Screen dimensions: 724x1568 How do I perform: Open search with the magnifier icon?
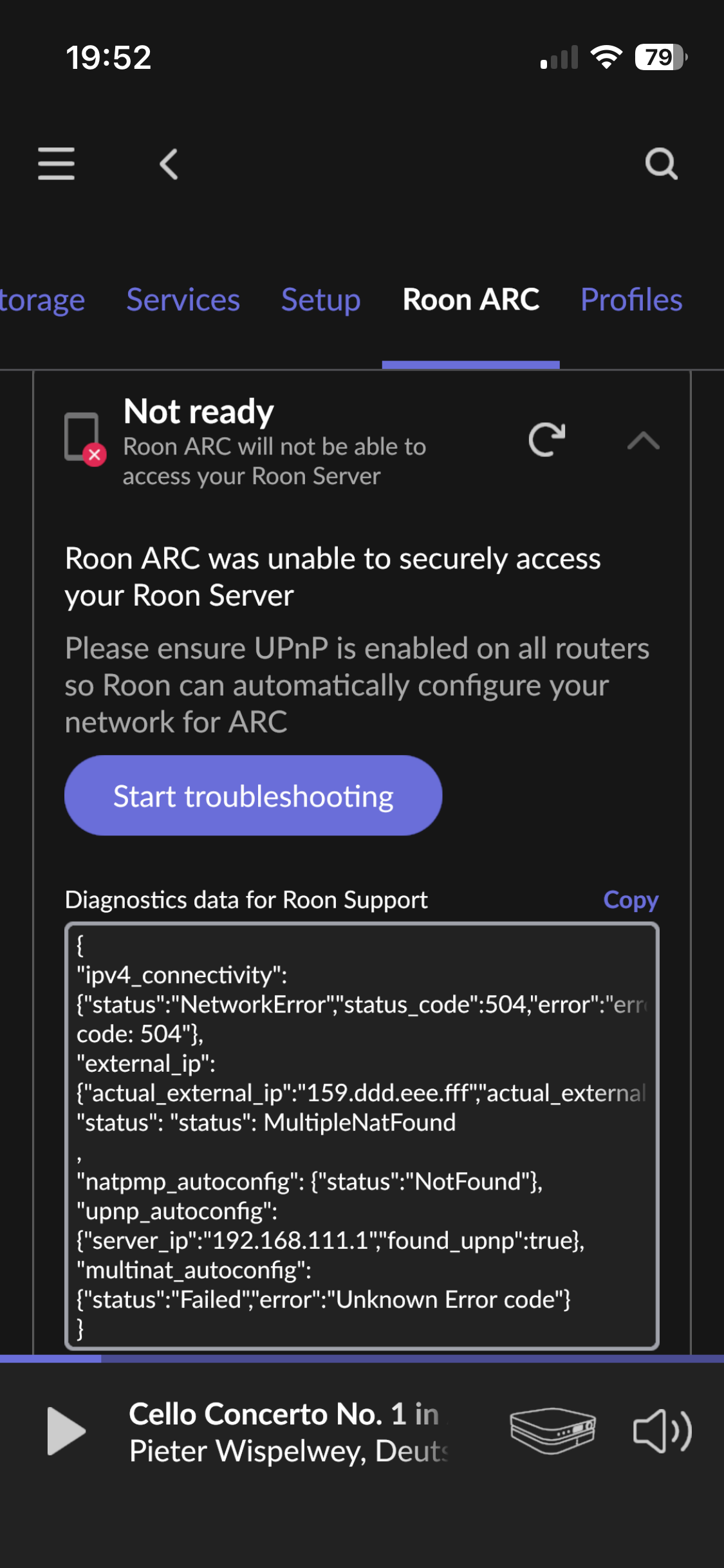point(661,163)
